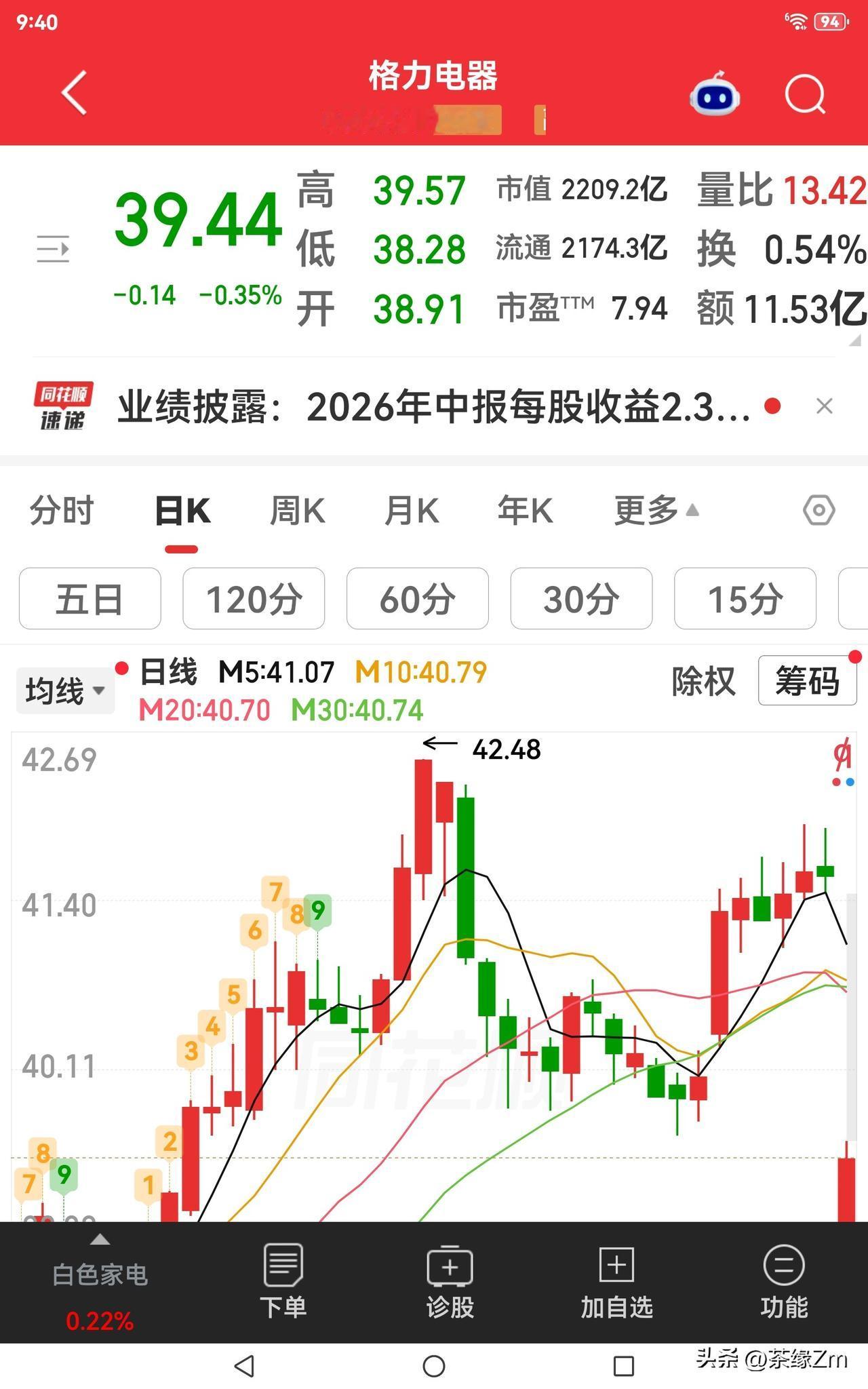868x1389 pixels.
Task: Switch to the 月K tab
Action: [412, 511]
